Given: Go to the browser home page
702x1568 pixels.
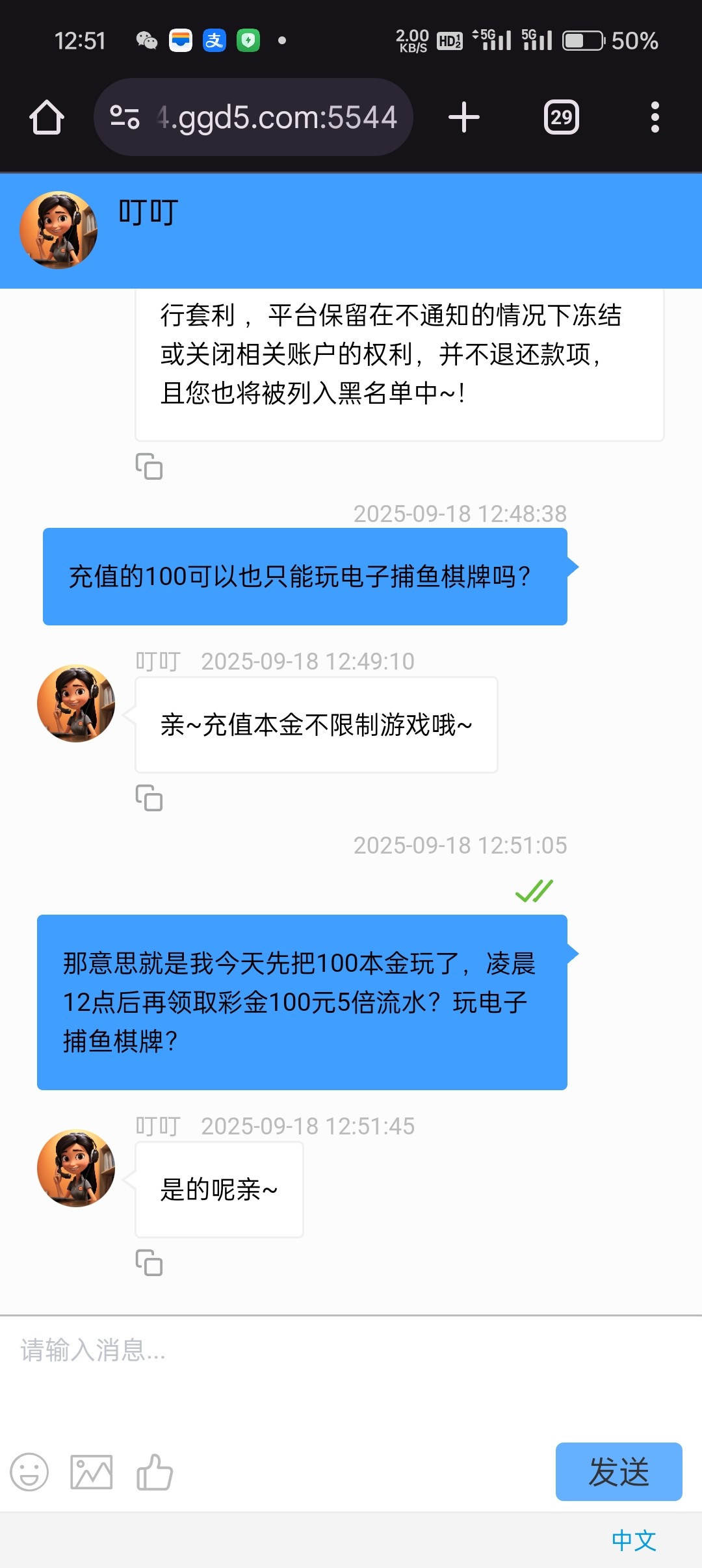Looking at the screenshot, I should pyautogui.click(x=47, y=118).
